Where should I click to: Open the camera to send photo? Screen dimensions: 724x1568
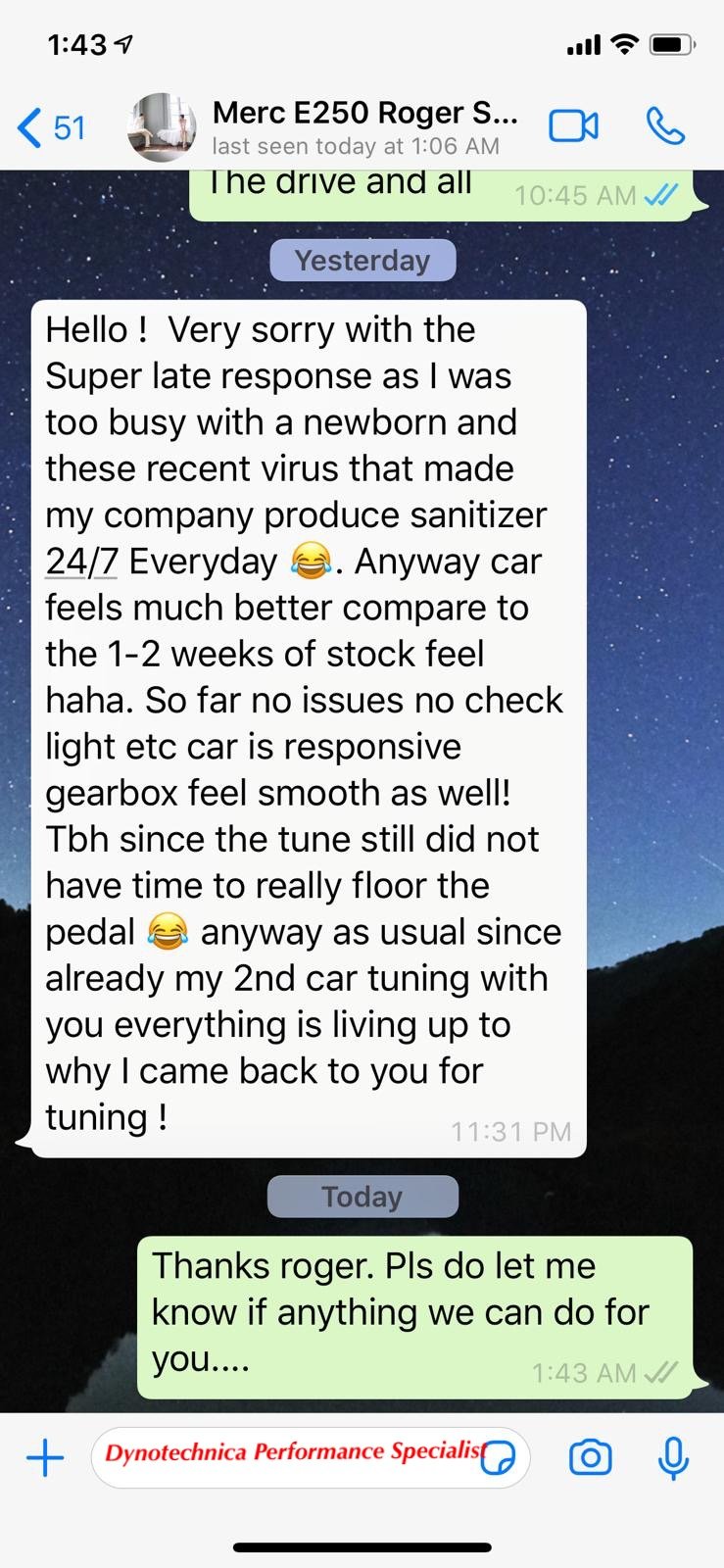pyautogui.click(x=591, y=1458)
